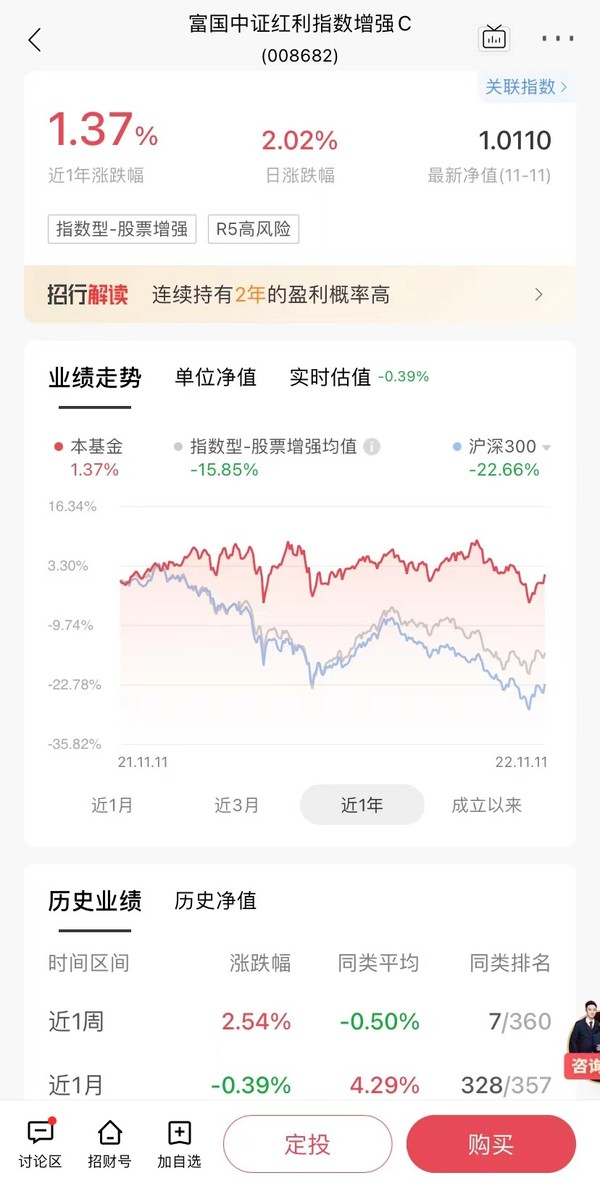Open the 关联指数 link
The image size is (600, 1186).
tap(526, 87)
